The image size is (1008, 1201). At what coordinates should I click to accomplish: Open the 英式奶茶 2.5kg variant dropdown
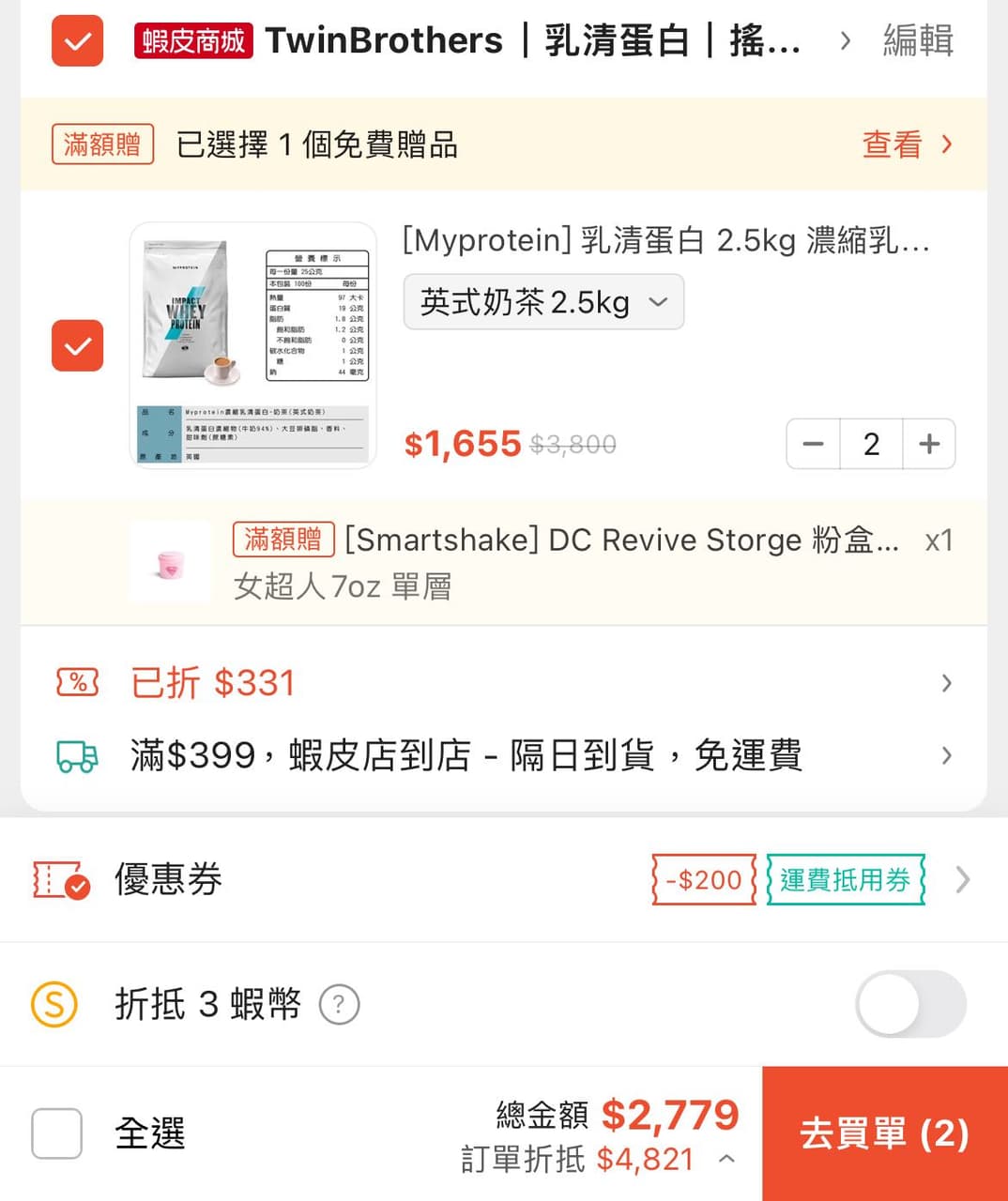coord(543,302)
